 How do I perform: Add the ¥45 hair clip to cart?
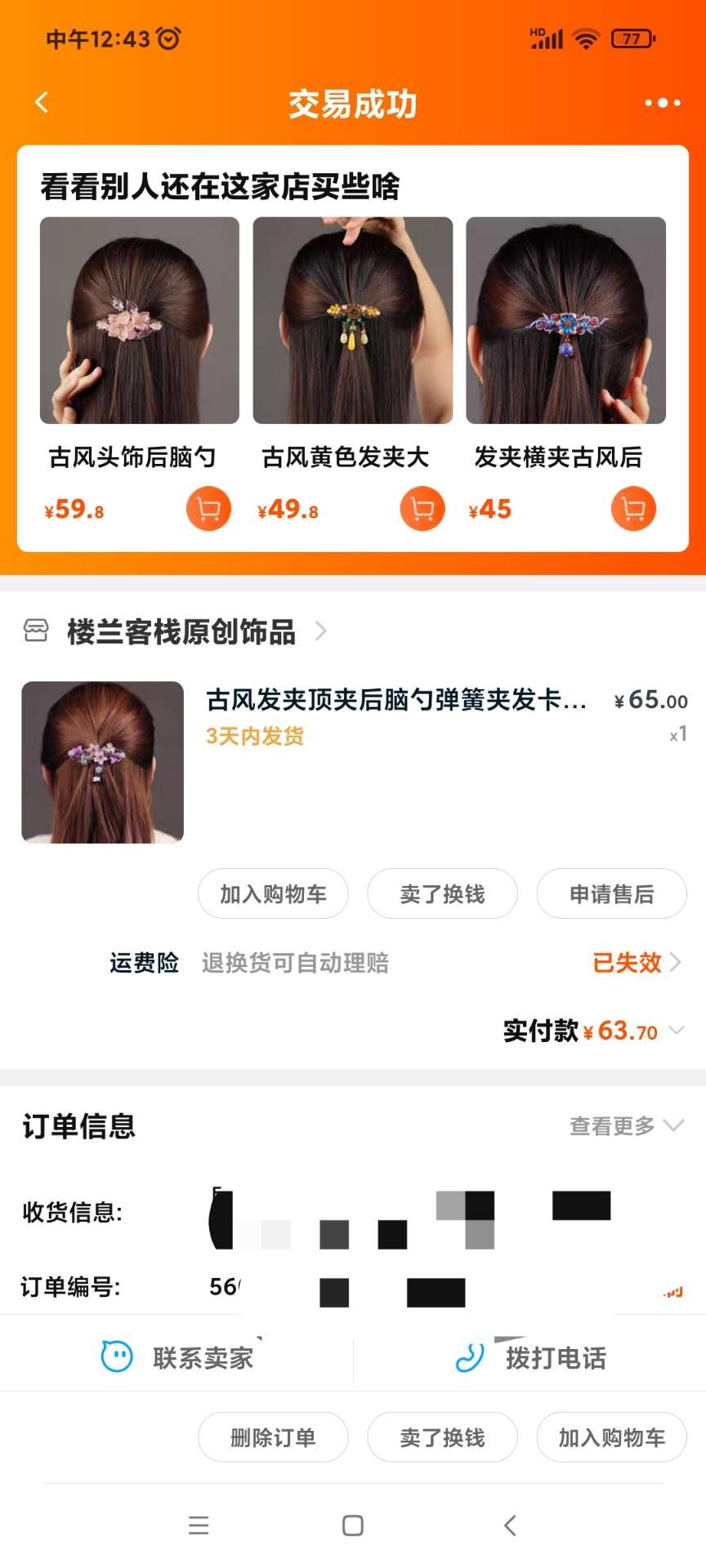[633, 510]
